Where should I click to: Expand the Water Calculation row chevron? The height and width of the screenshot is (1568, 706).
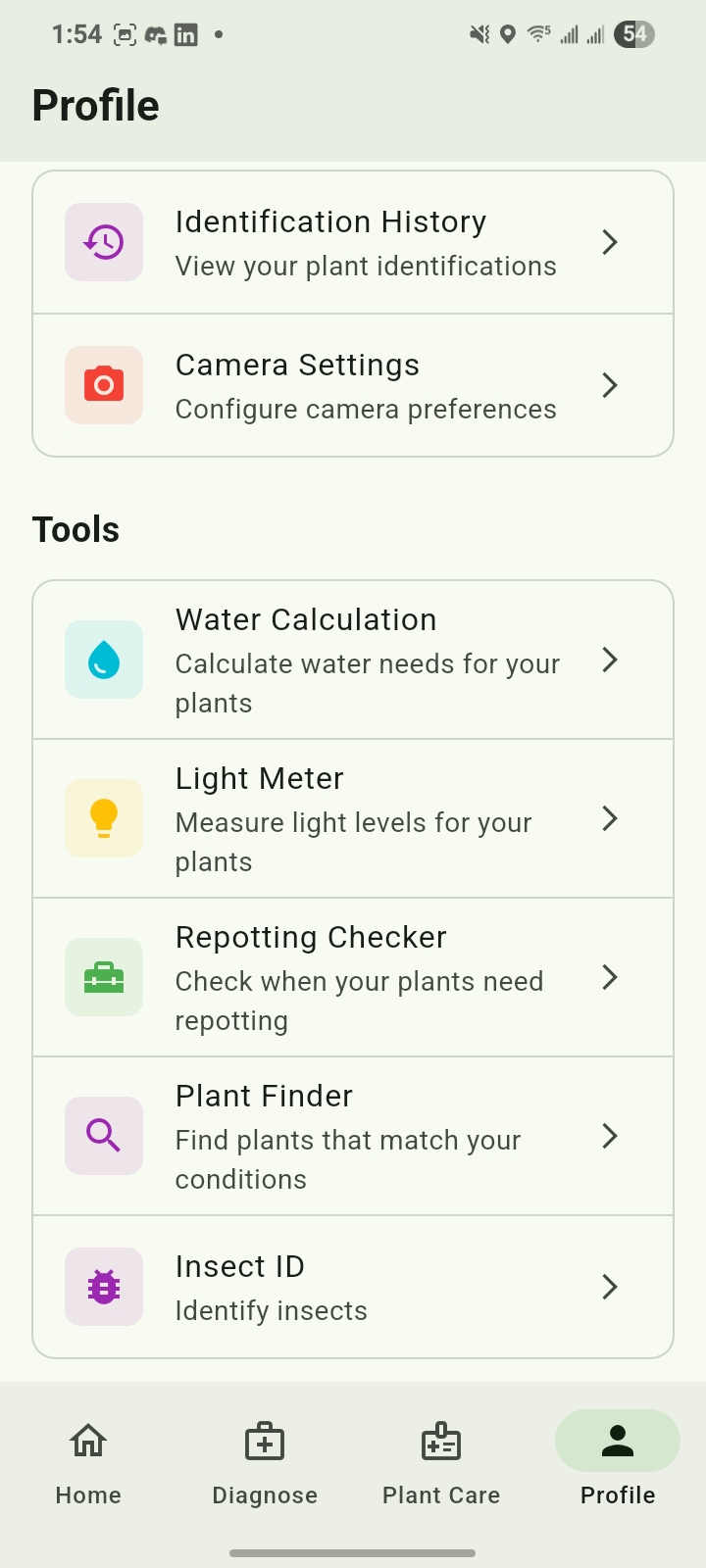tap(609, 660)
